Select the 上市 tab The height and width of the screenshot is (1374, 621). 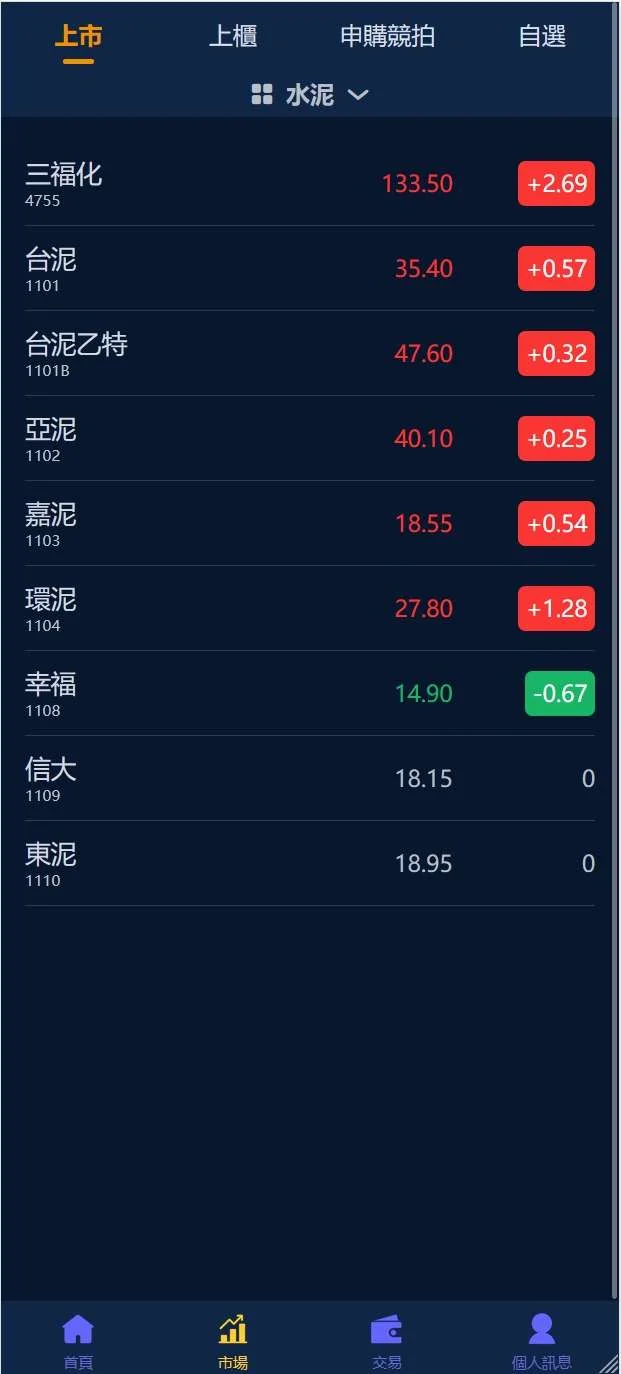click(x=78, y=37)
